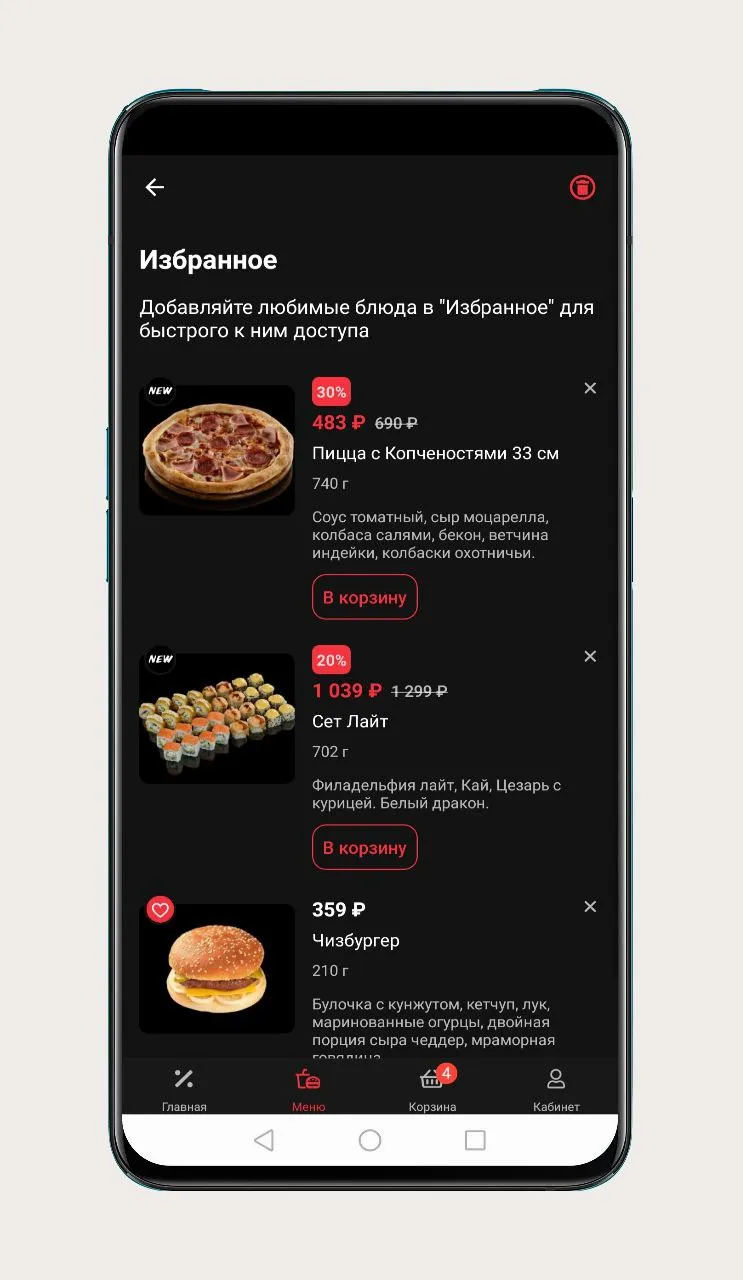
Task: Switch to the Меню tab
Action: tap(308, 1088)
